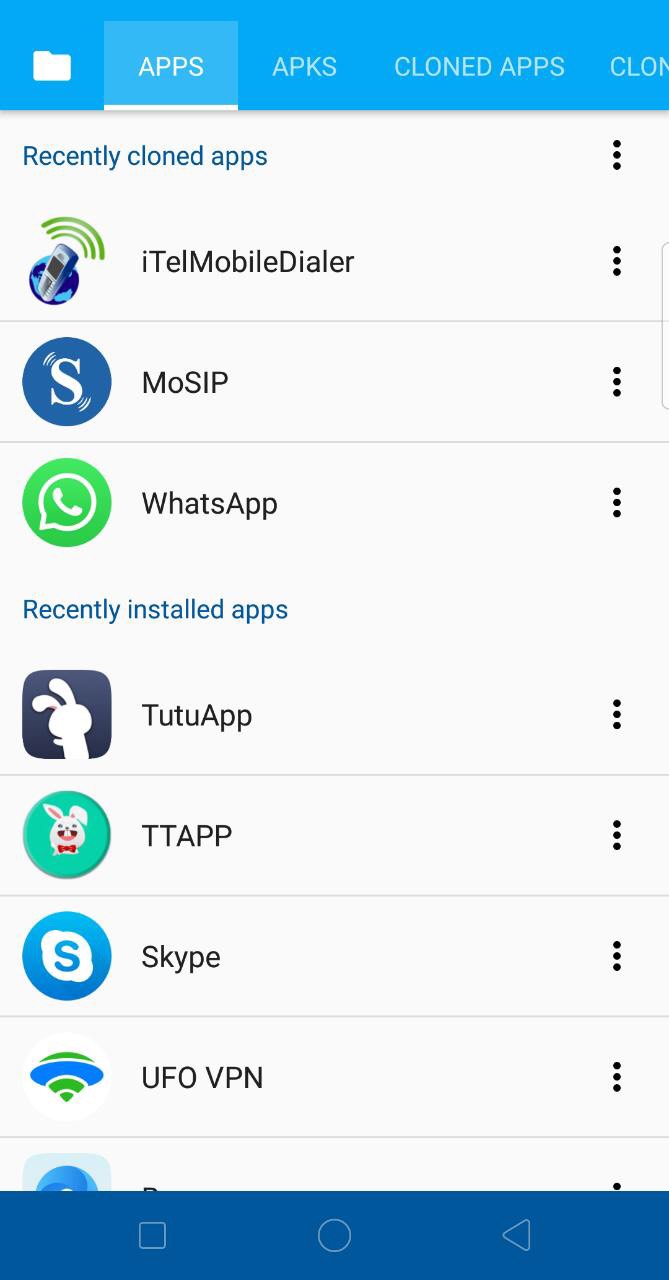
Task: Switch to the APKS tab
Action: coord(304,66)
